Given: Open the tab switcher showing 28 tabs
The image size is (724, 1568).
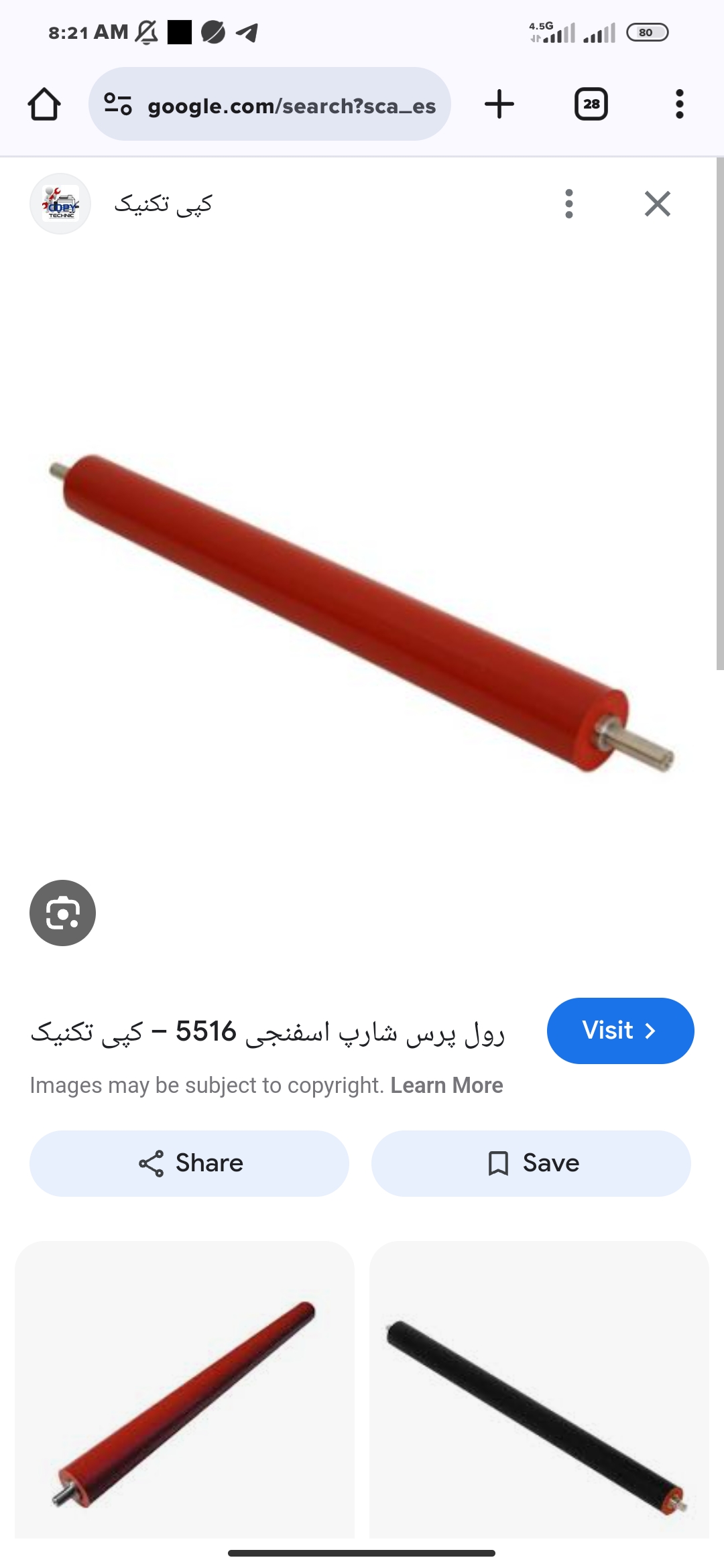Looking at the screenshot, I should coord(591,105).
